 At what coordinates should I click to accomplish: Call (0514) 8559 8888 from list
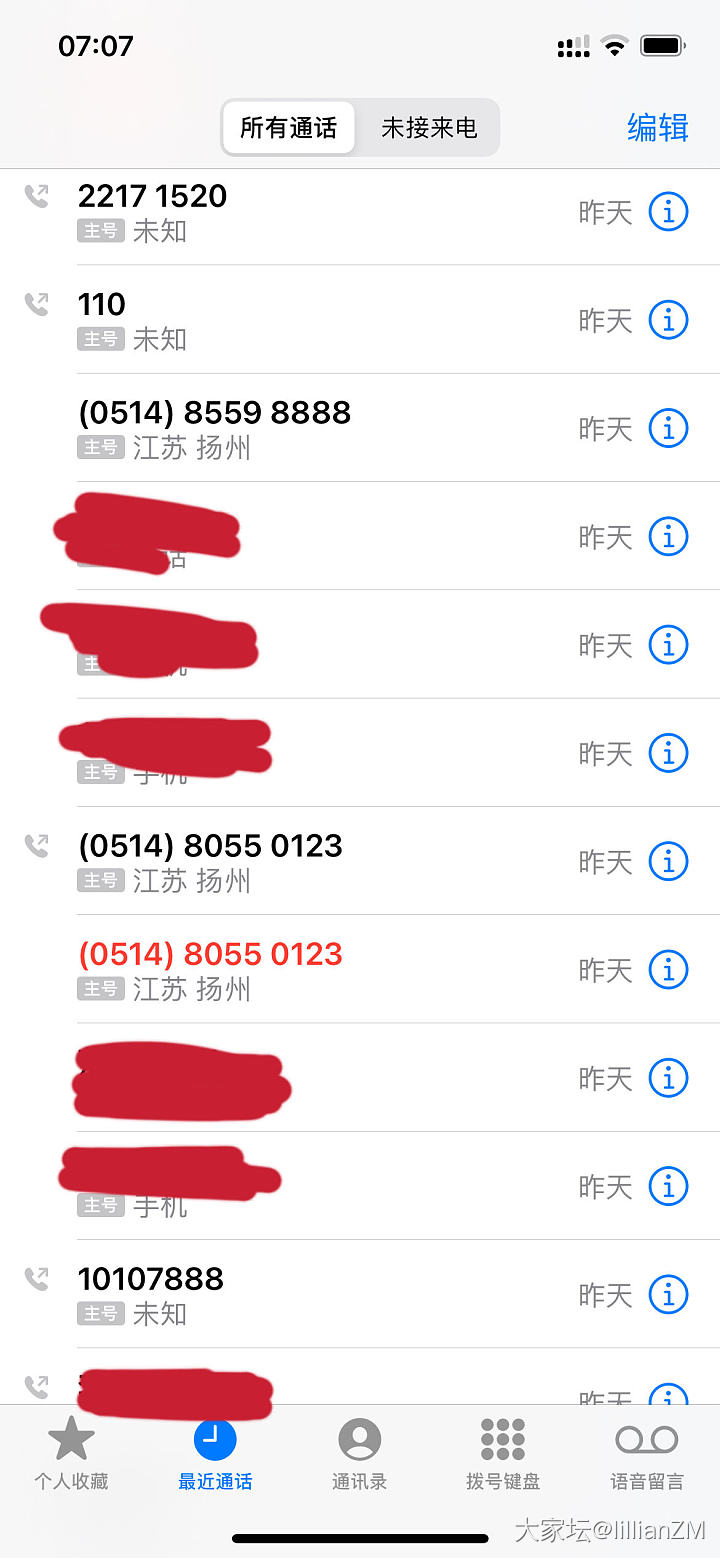(x=300, y=428)
